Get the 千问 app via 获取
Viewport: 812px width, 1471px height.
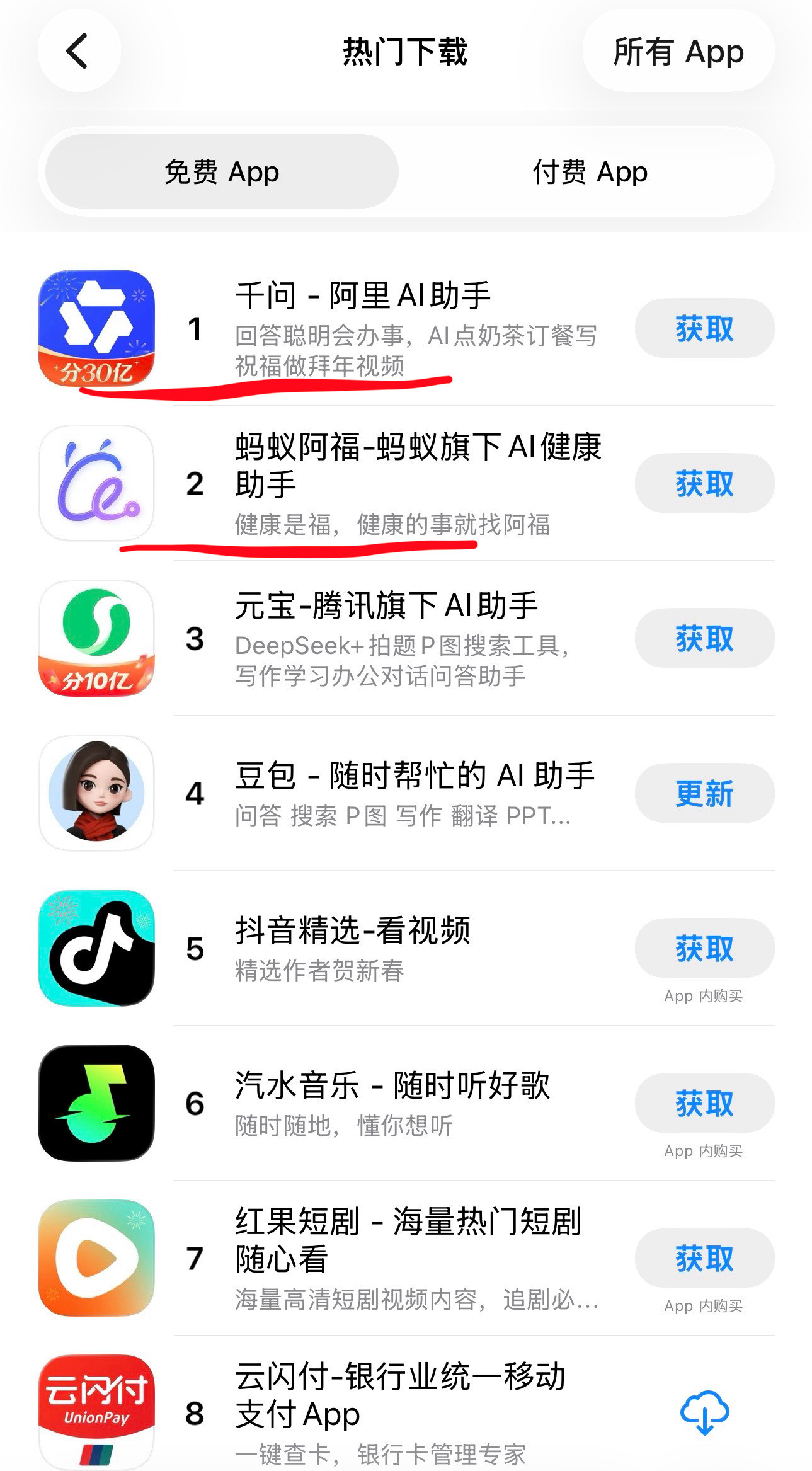(x=704, y=329)
